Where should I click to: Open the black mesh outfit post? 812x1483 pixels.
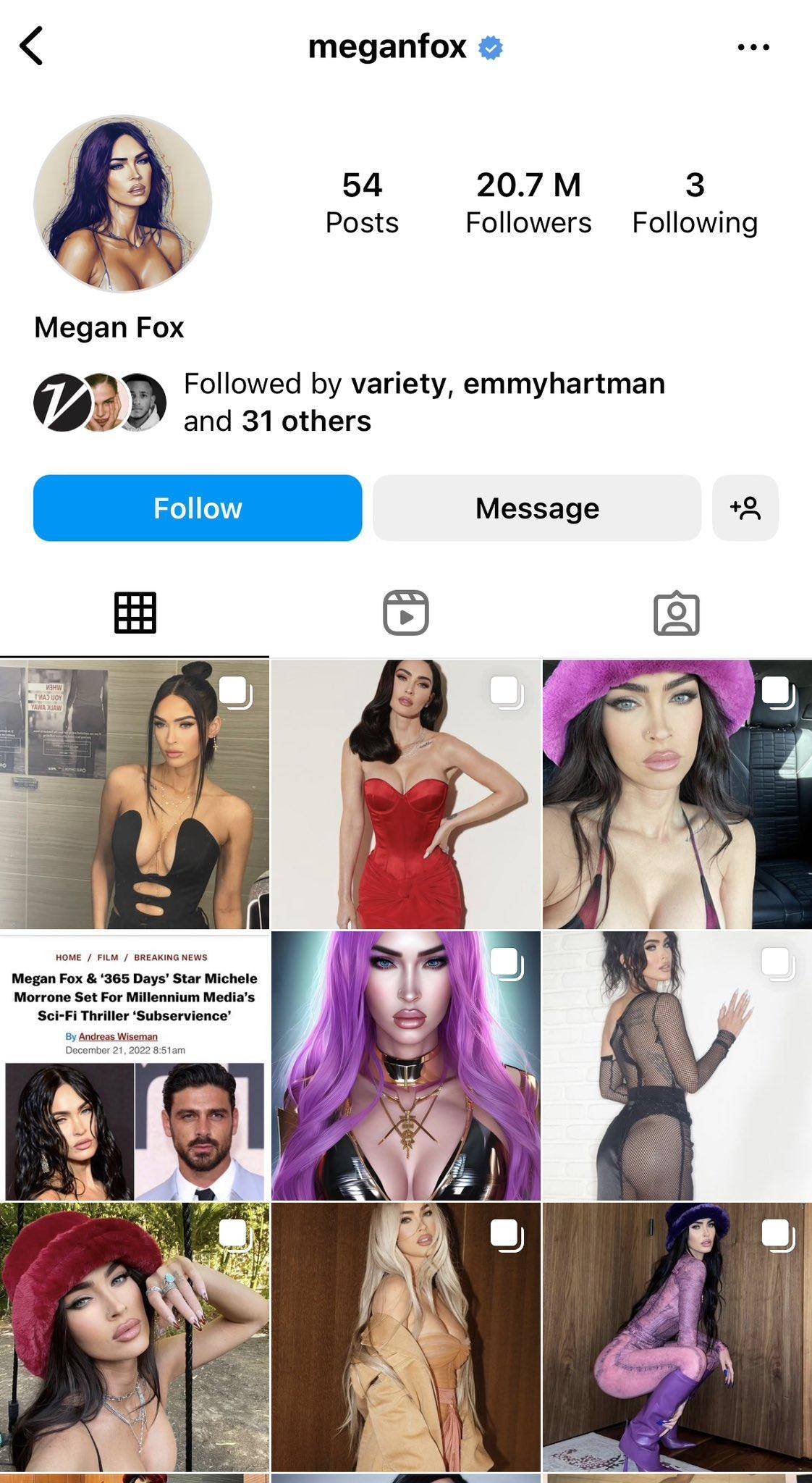(677, 1066)
